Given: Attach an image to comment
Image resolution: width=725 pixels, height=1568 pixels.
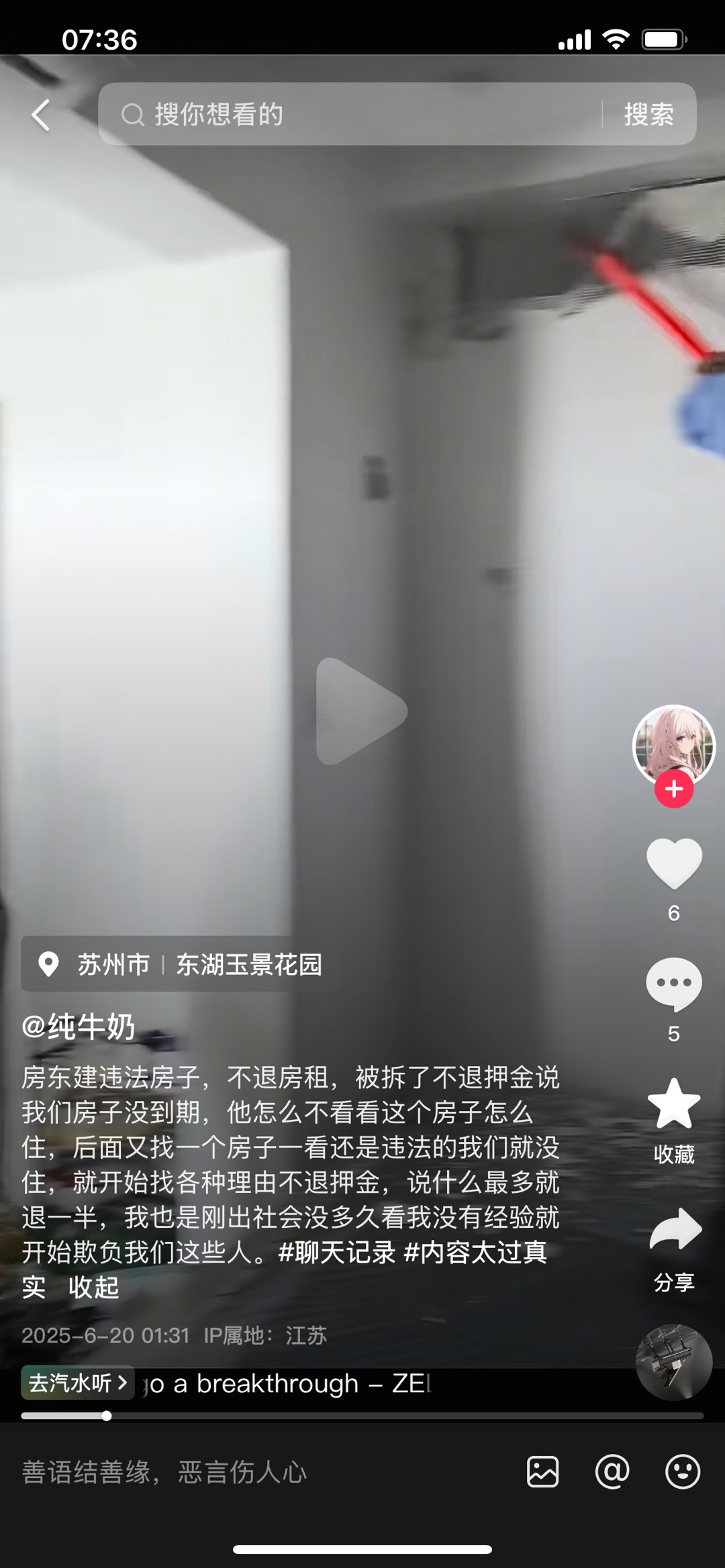Looking at the screenshot, I should pos(542,1472).
